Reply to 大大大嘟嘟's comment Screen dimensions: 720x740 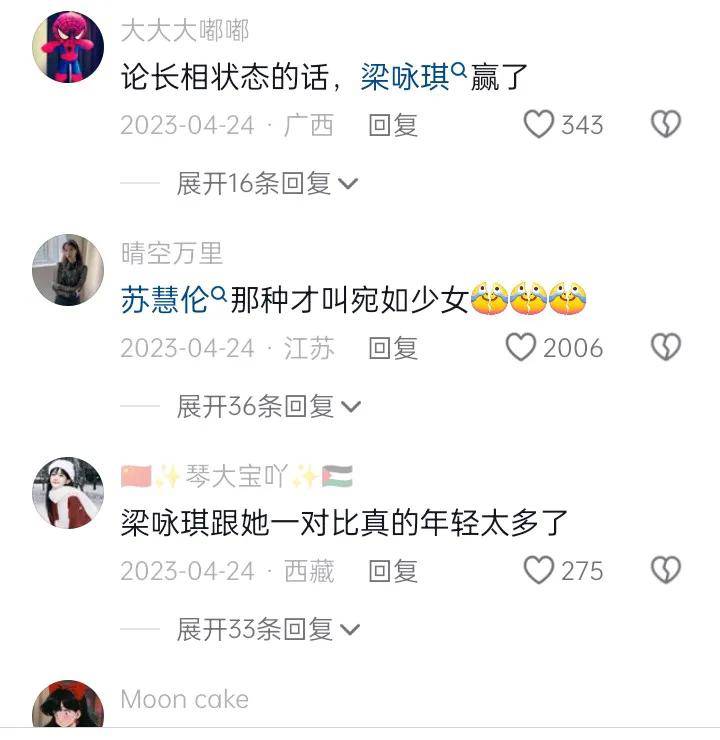393,125
